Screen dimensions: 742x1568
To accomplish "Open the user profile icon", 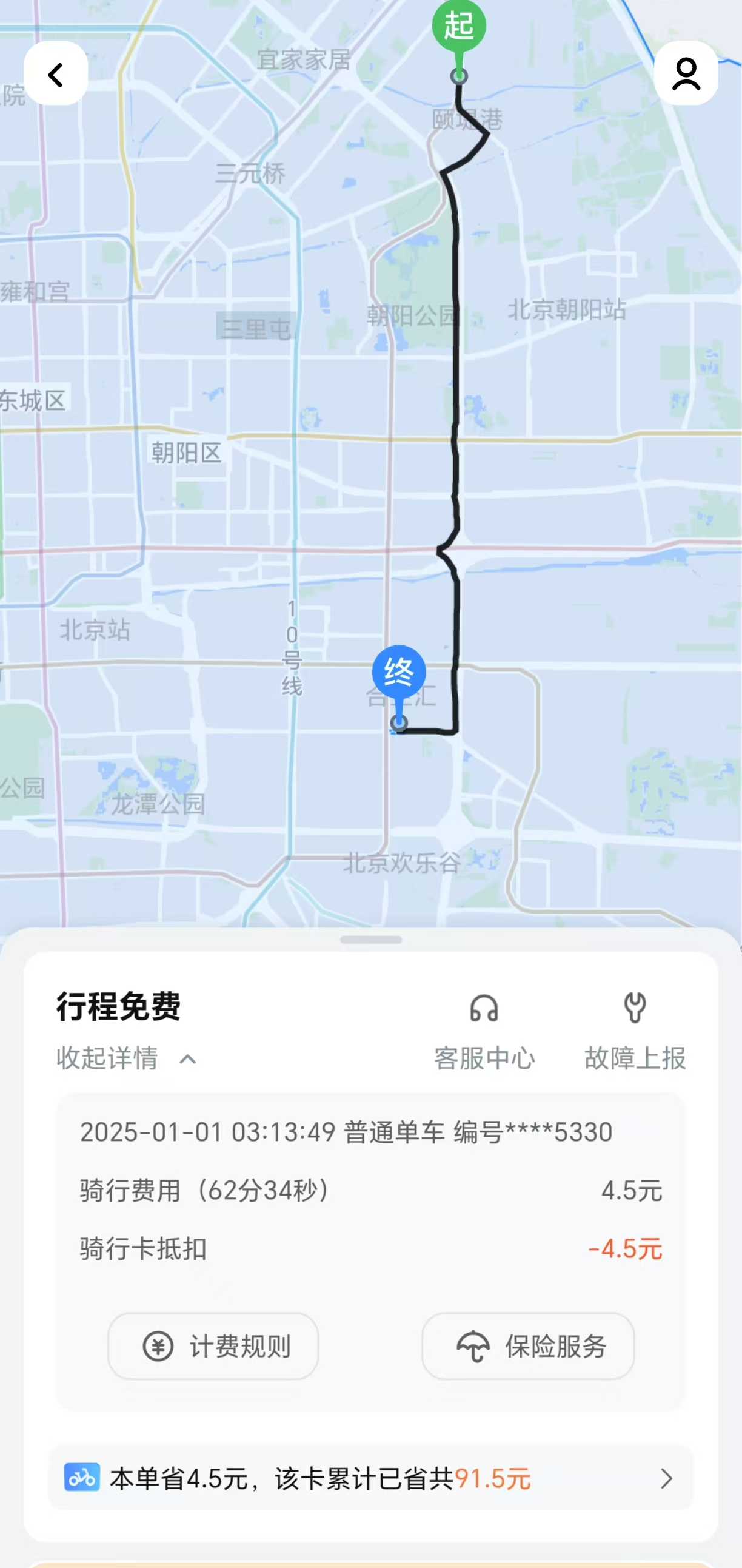I will pyautogui.click(x=686, y=73).
